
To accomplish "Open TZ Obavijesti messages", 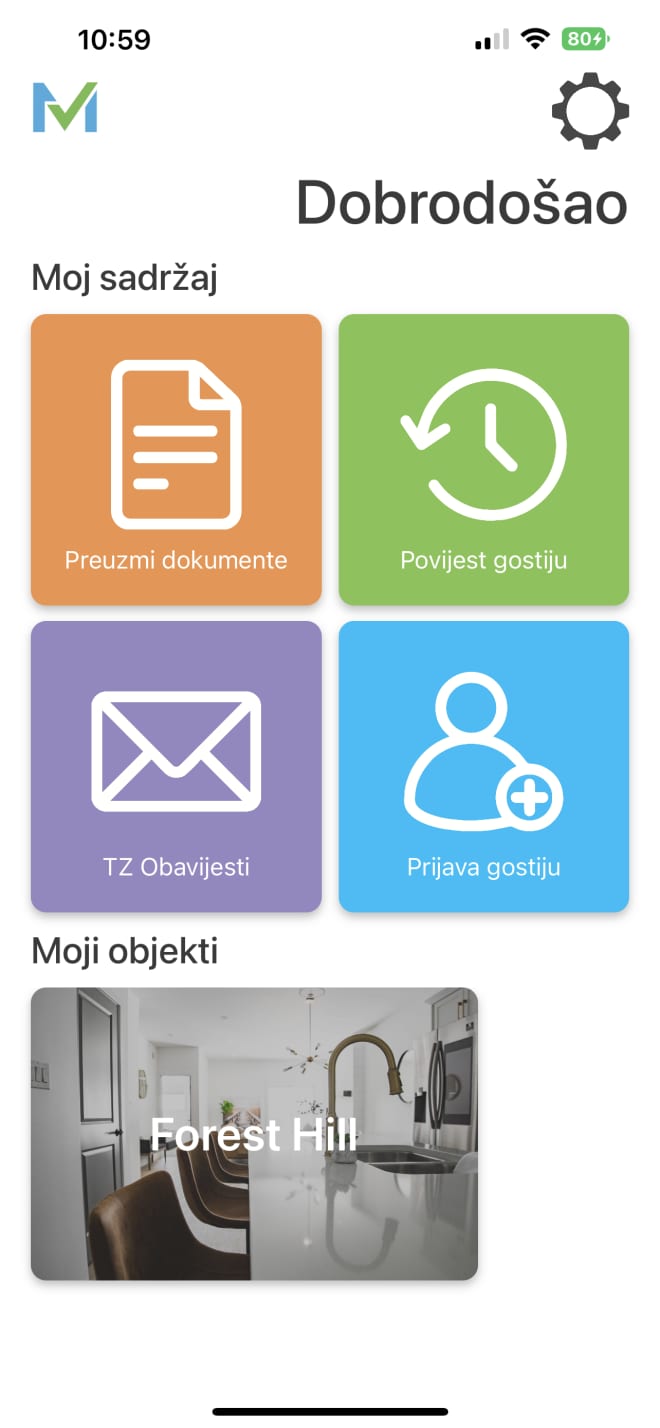I will click(176, 767).
